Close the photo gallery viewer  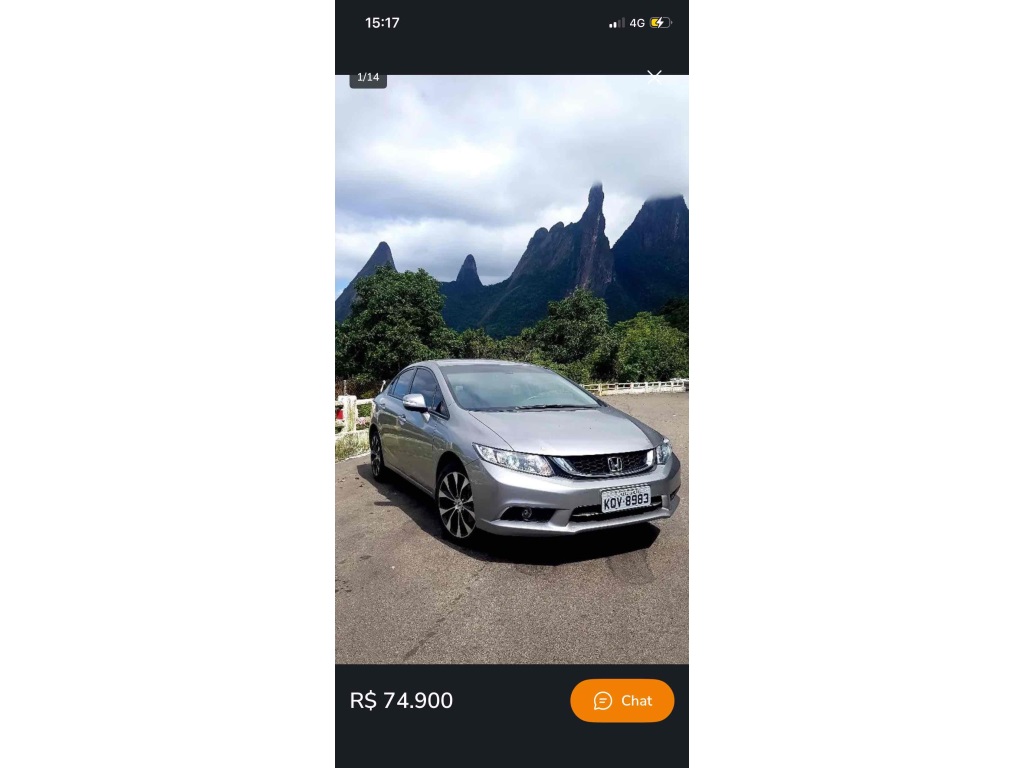coord(654,75)
